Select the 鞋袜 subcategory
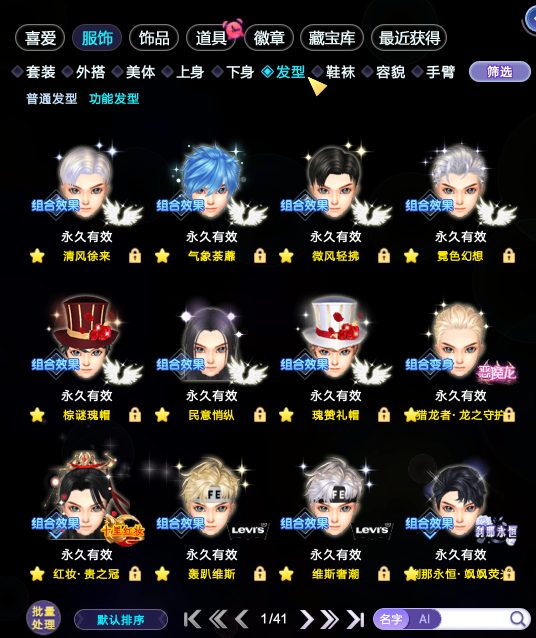536x638 pixels. tap(334, 72)
